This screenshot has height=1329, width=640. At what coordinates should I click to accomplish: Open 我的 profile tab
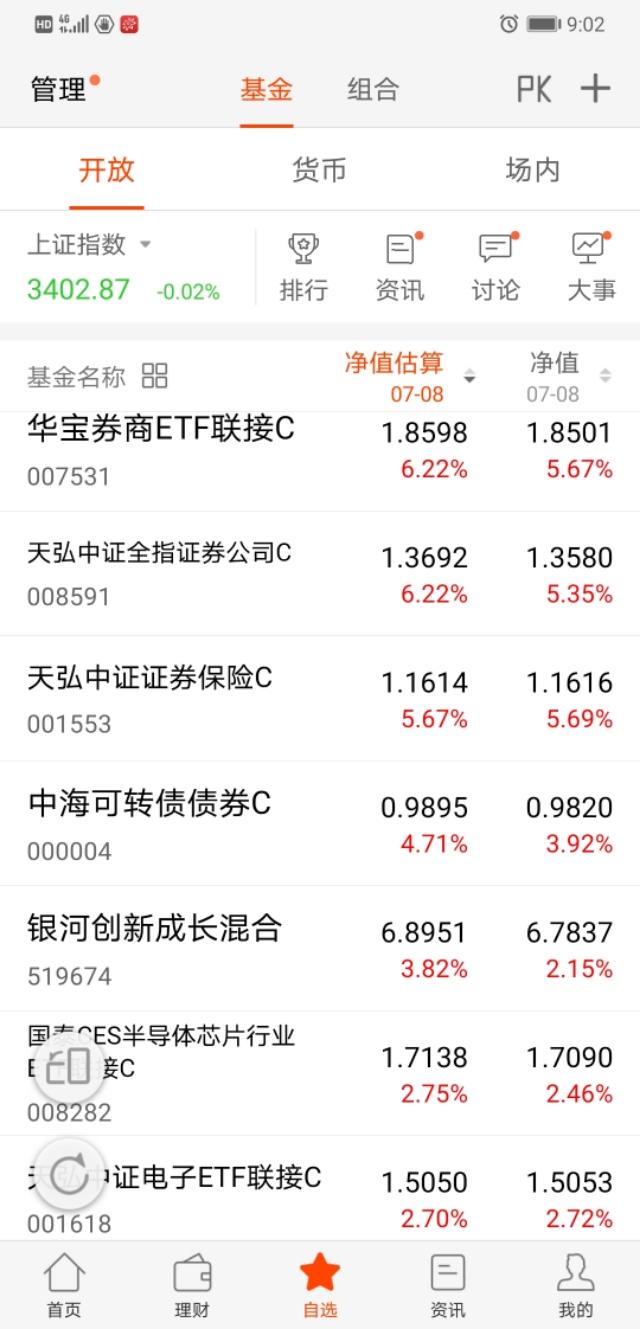[576, 1286]
